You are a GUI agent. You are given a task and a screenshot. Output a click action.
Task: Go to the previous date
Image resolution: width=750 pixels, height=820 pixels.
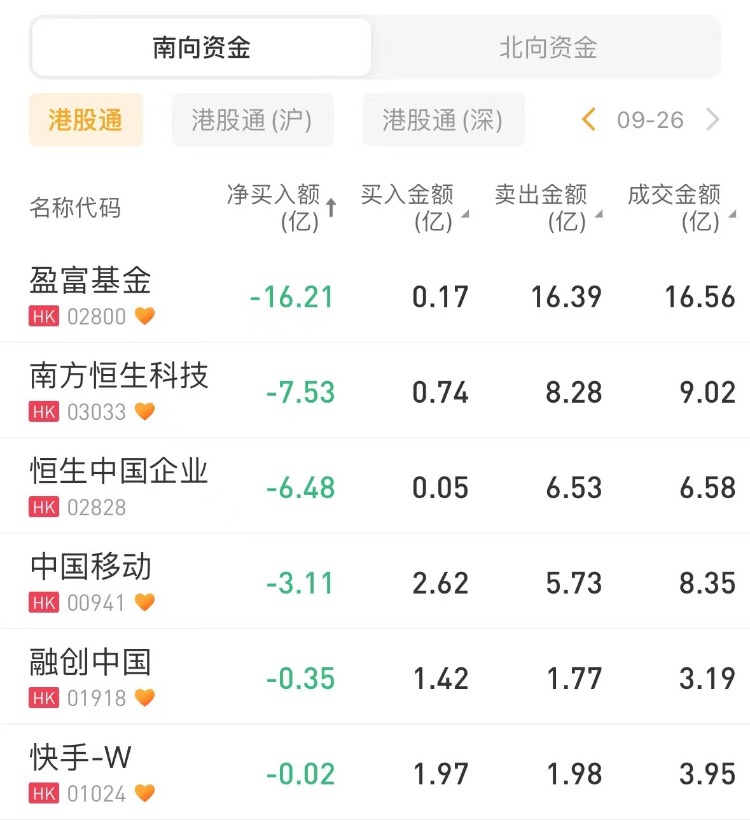[589, 120]
